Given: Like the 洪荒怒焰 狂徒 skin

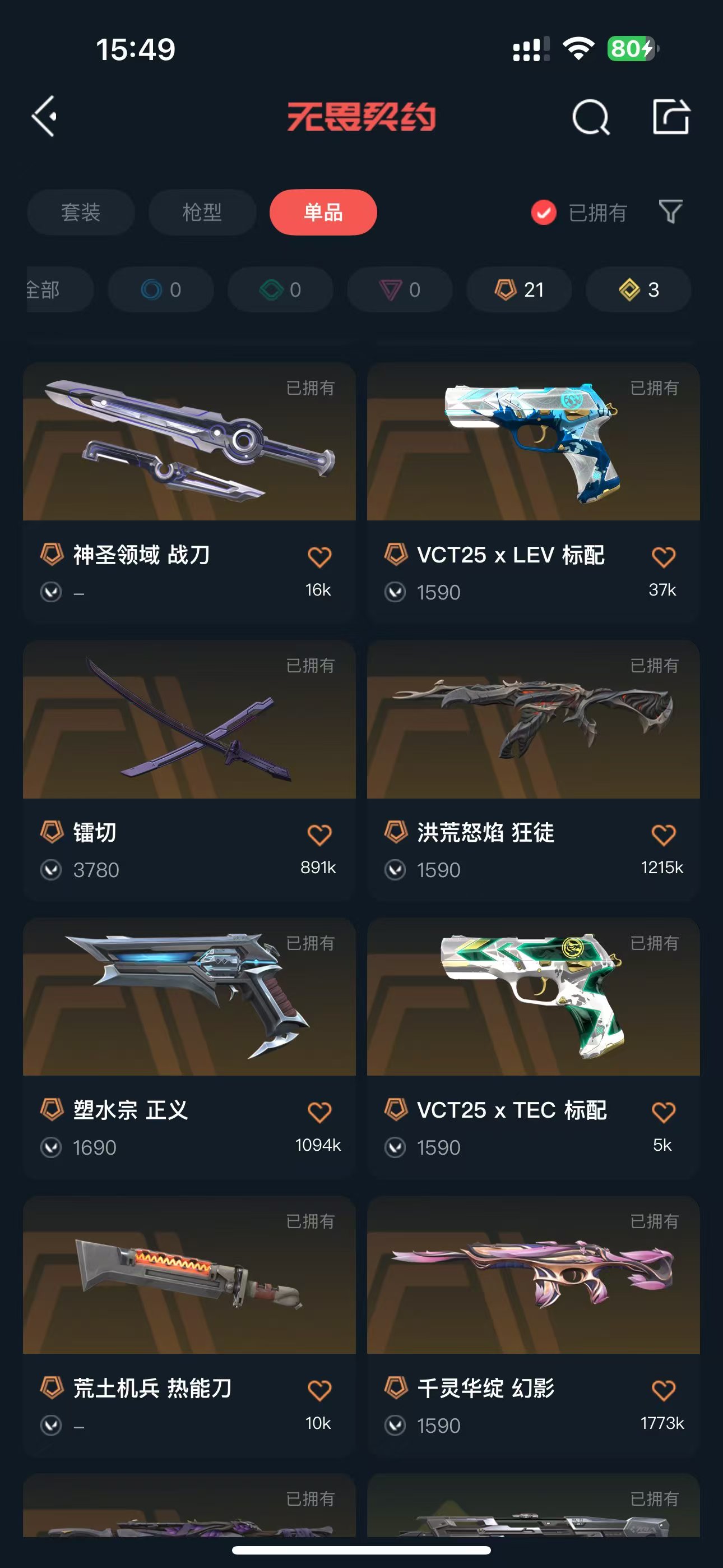Looking at the screenshot, I should pyautogui.click(x=664, y=834).
